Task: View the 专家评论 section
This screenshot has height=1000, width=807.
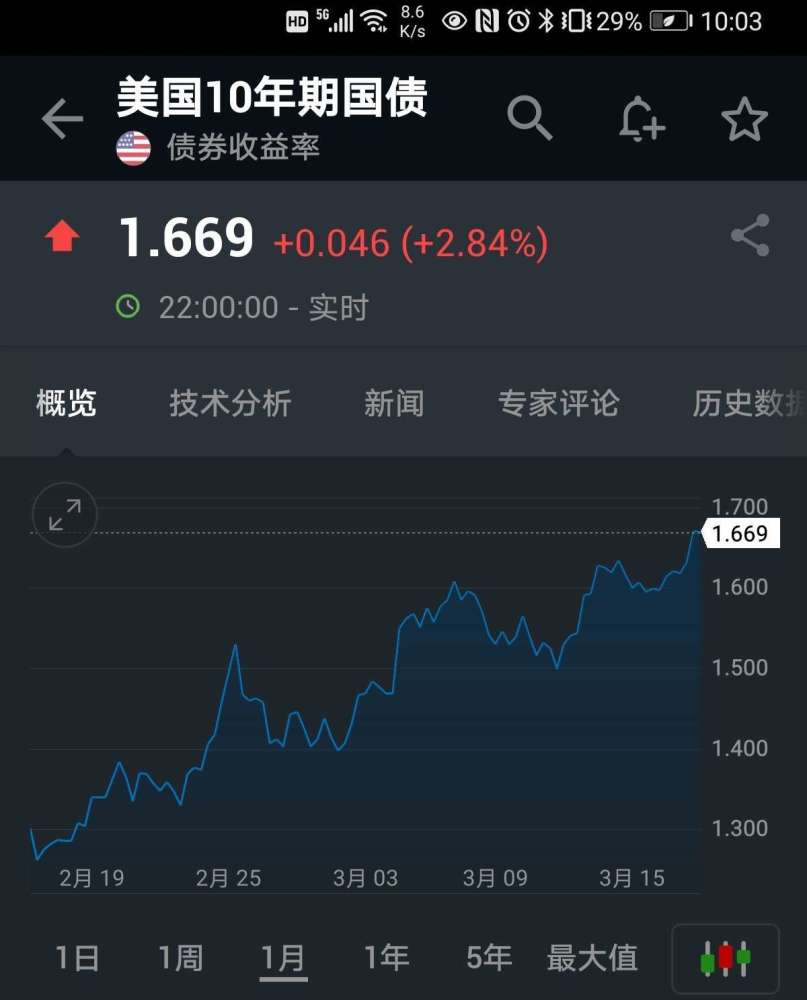Action: click(x=559, y=403)
